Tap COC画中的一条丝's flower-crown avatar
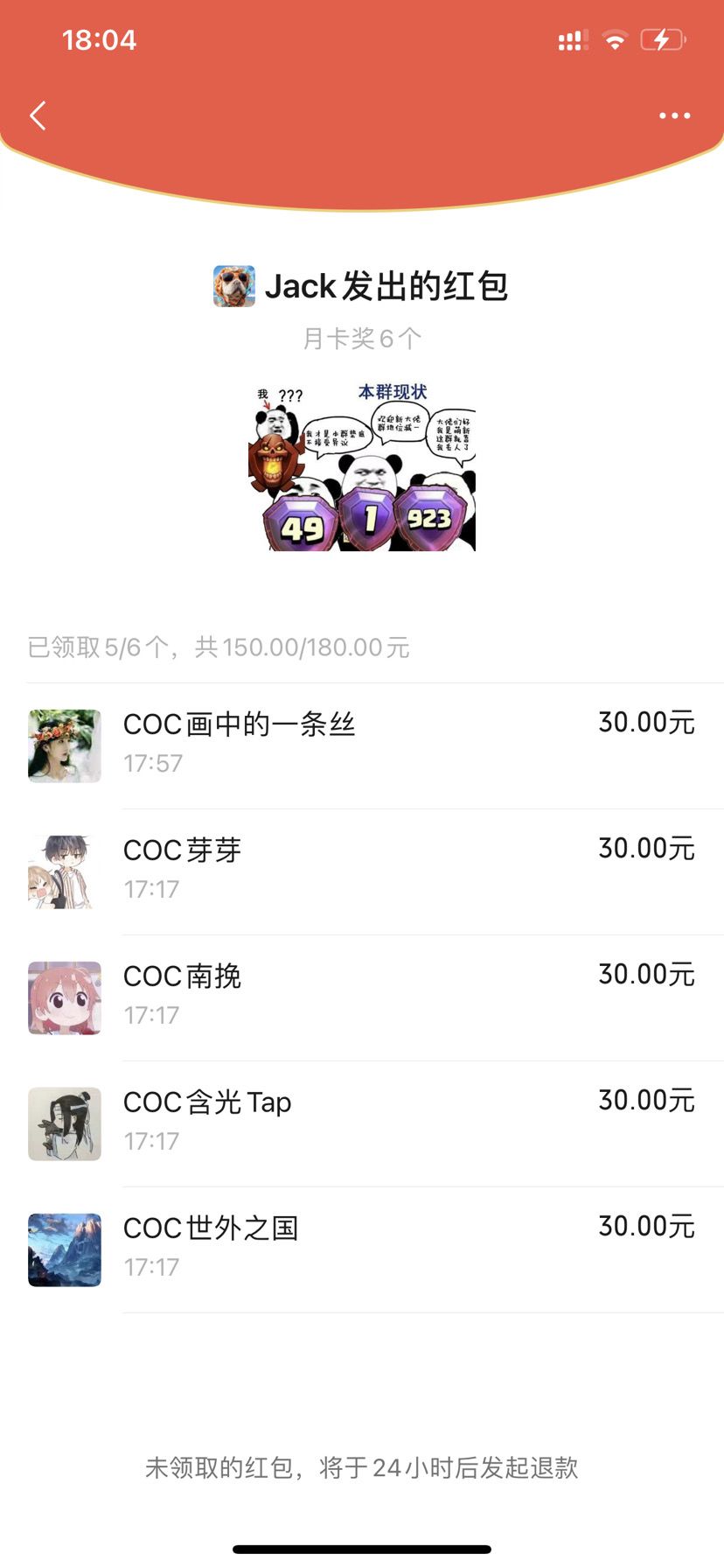The height and width of the screenshot is (1568, 724). [64, 745]
